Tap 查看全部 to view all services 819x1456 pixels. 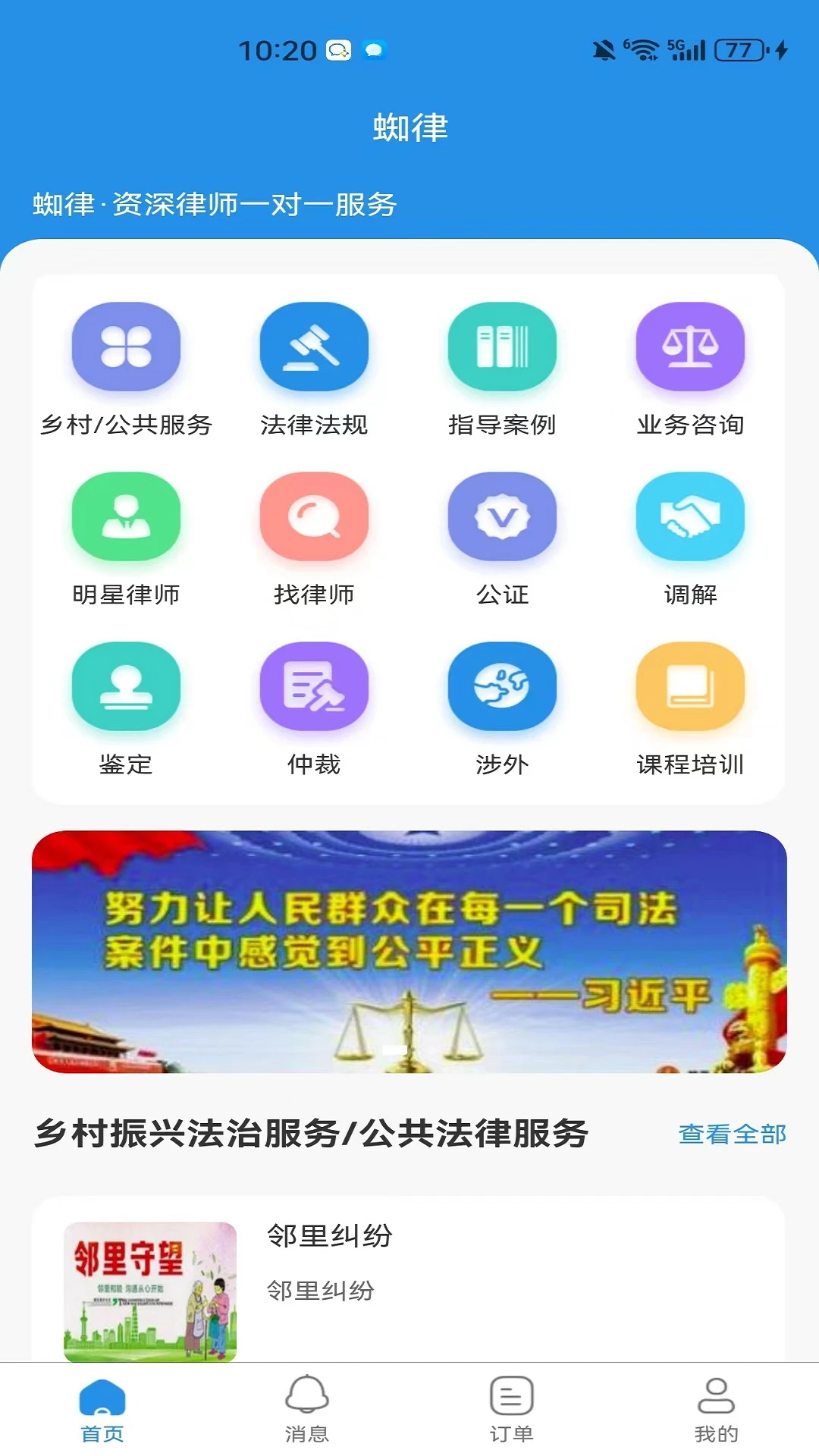(x=732, y=1134)
